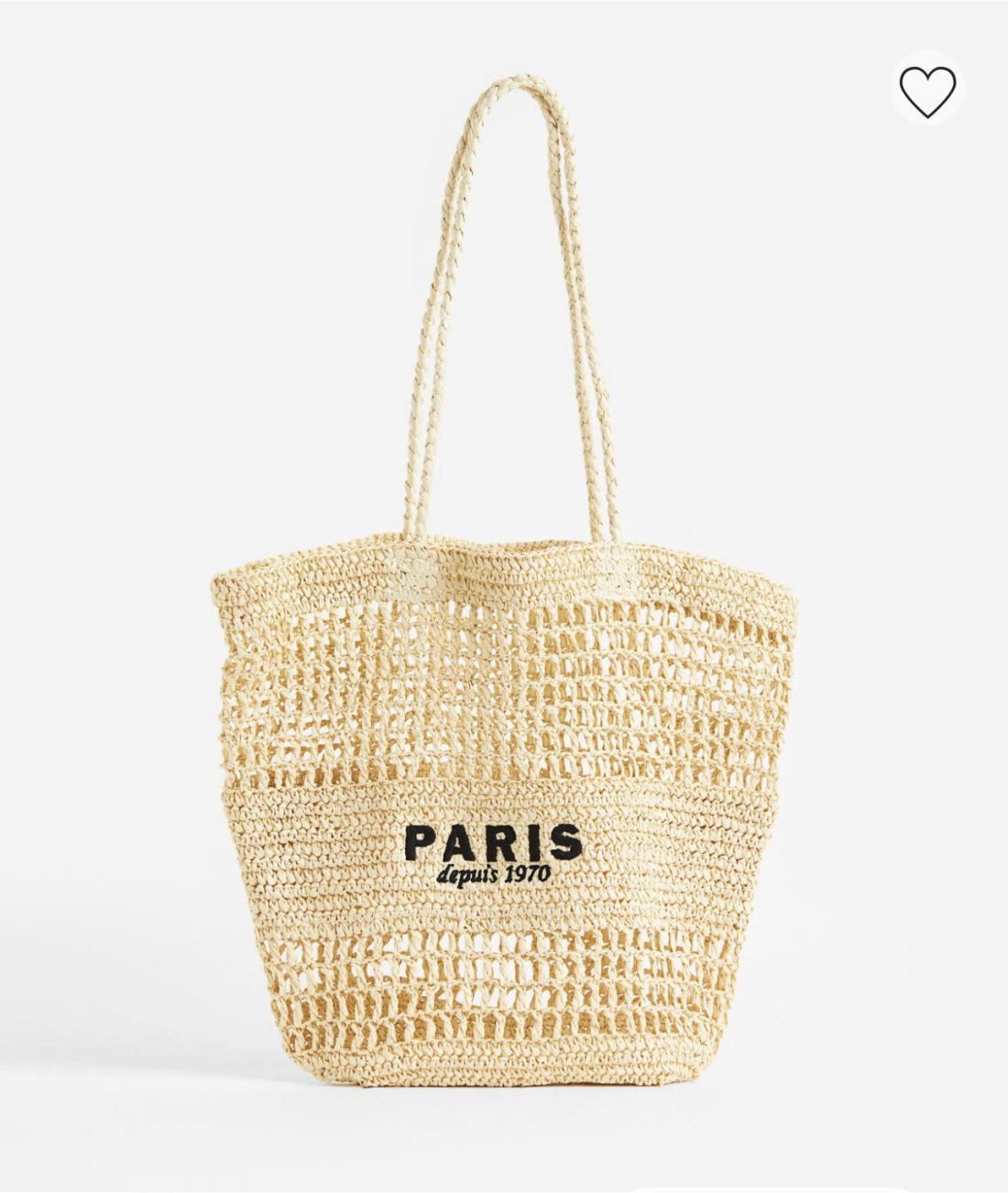Image resolution: width=1008 pixels, height=1193 pixels.
Task: Add the Paris straw bag to favorites
Action: 926,90
